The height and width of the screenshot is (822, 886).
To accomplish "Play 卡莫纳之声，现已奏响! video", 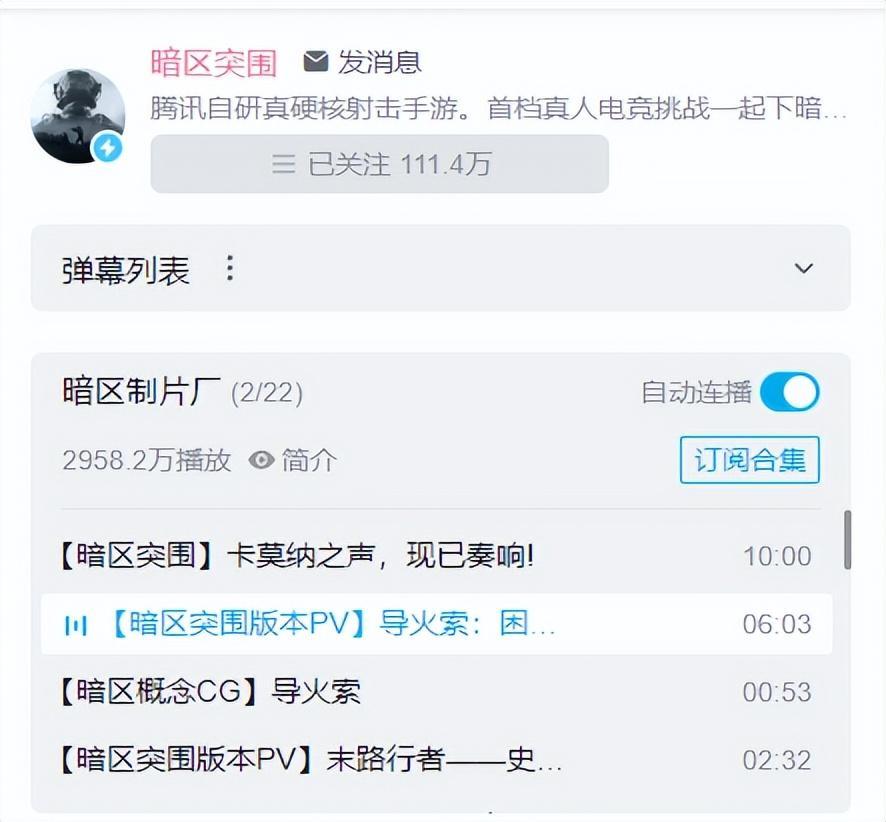I will [x=297, y=556].
